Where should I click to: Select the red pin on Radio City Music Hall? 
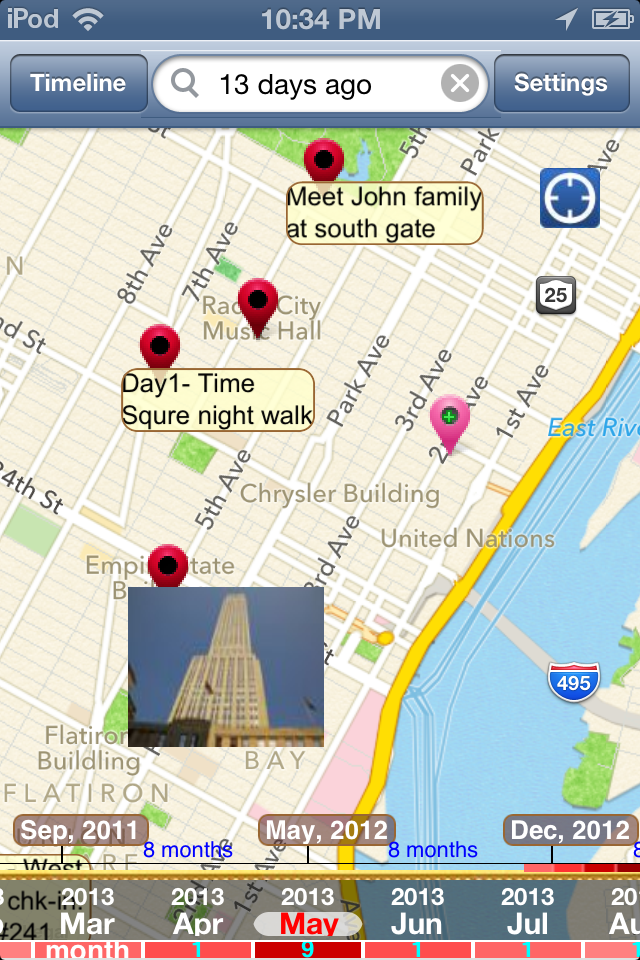point(258,302)
